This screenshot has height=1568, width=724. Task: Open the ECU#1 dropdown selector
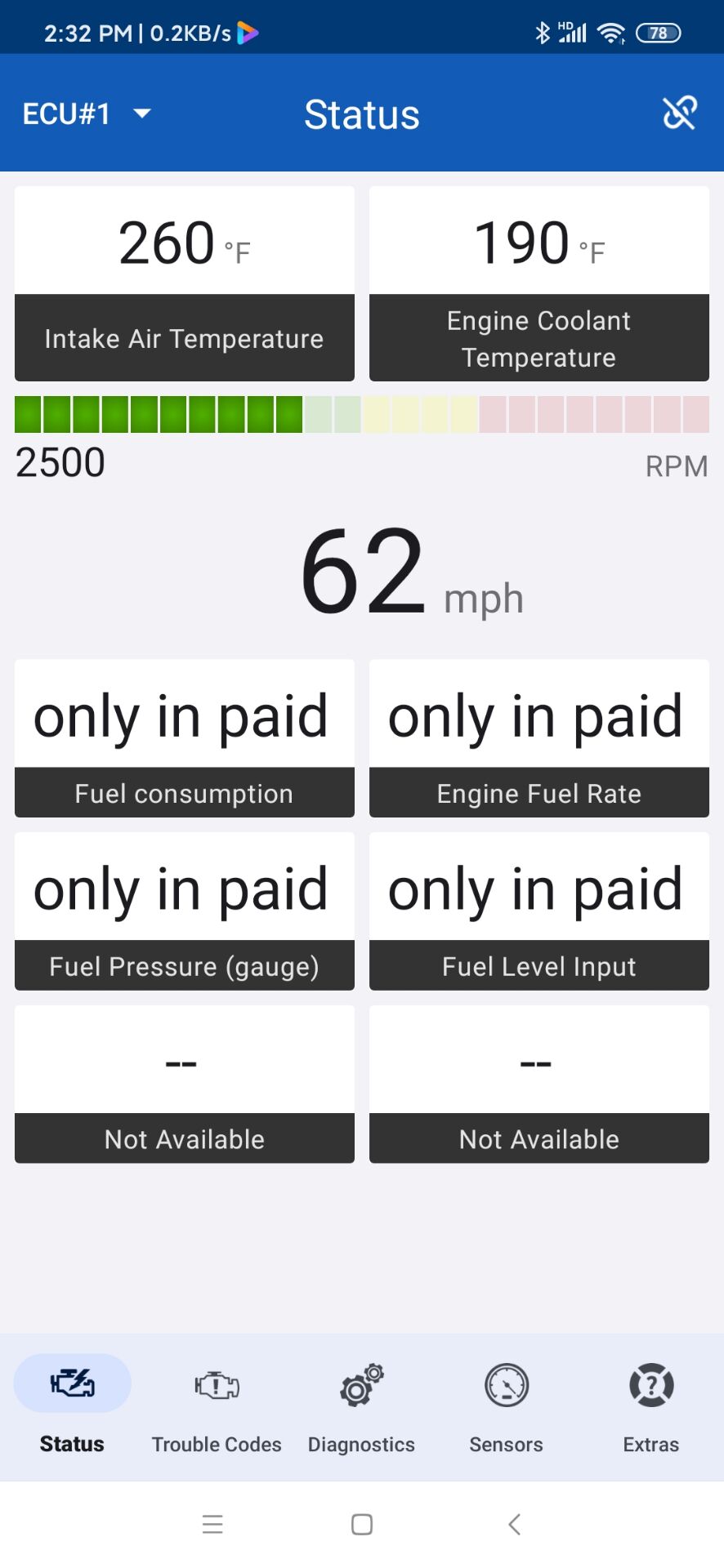point(87,114)
